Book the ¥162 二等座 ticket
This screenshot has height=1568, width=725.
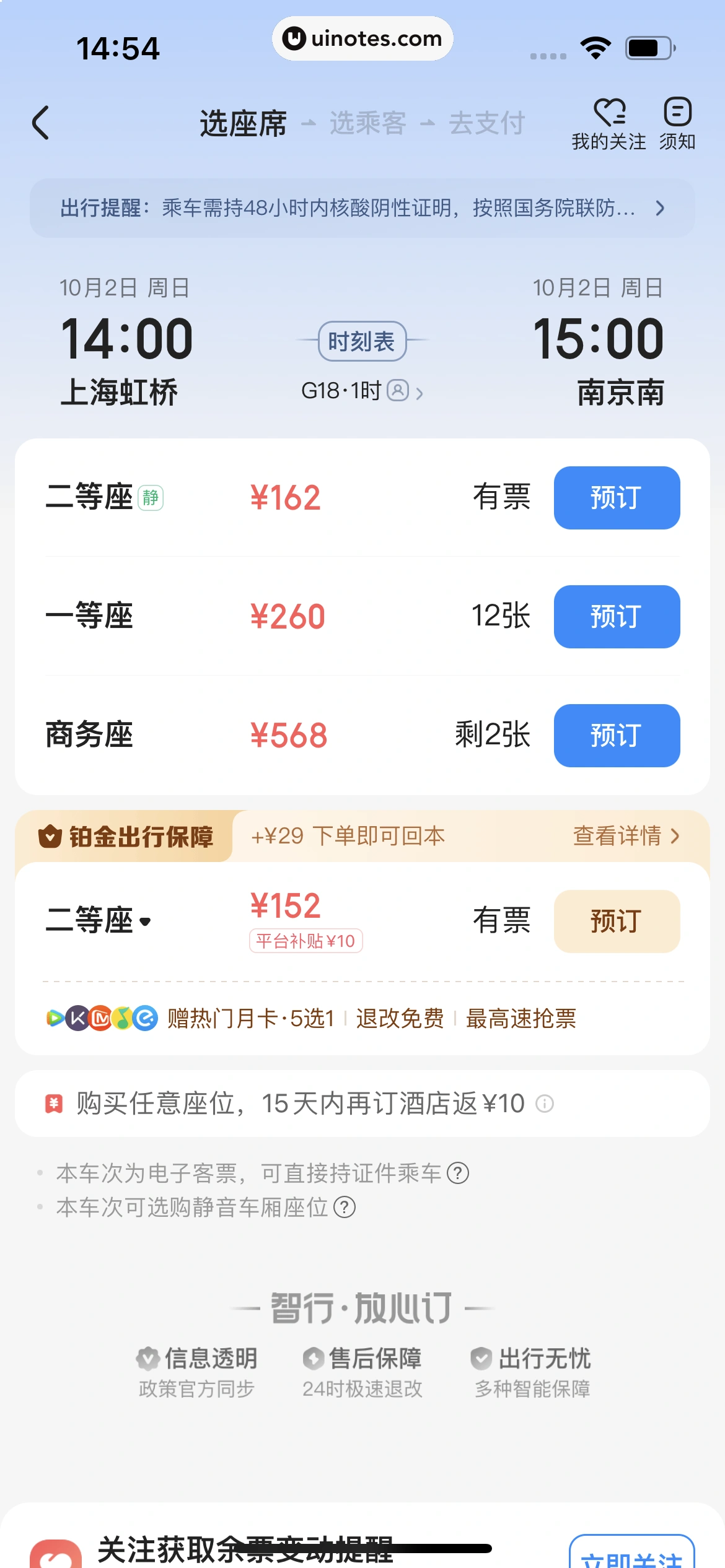616,498
